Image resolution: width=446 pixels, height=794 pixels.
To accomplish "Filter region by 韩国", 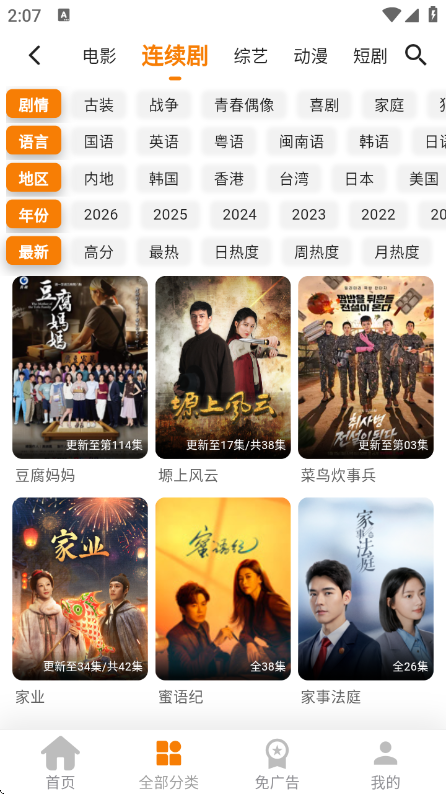I will coord(164,178).
